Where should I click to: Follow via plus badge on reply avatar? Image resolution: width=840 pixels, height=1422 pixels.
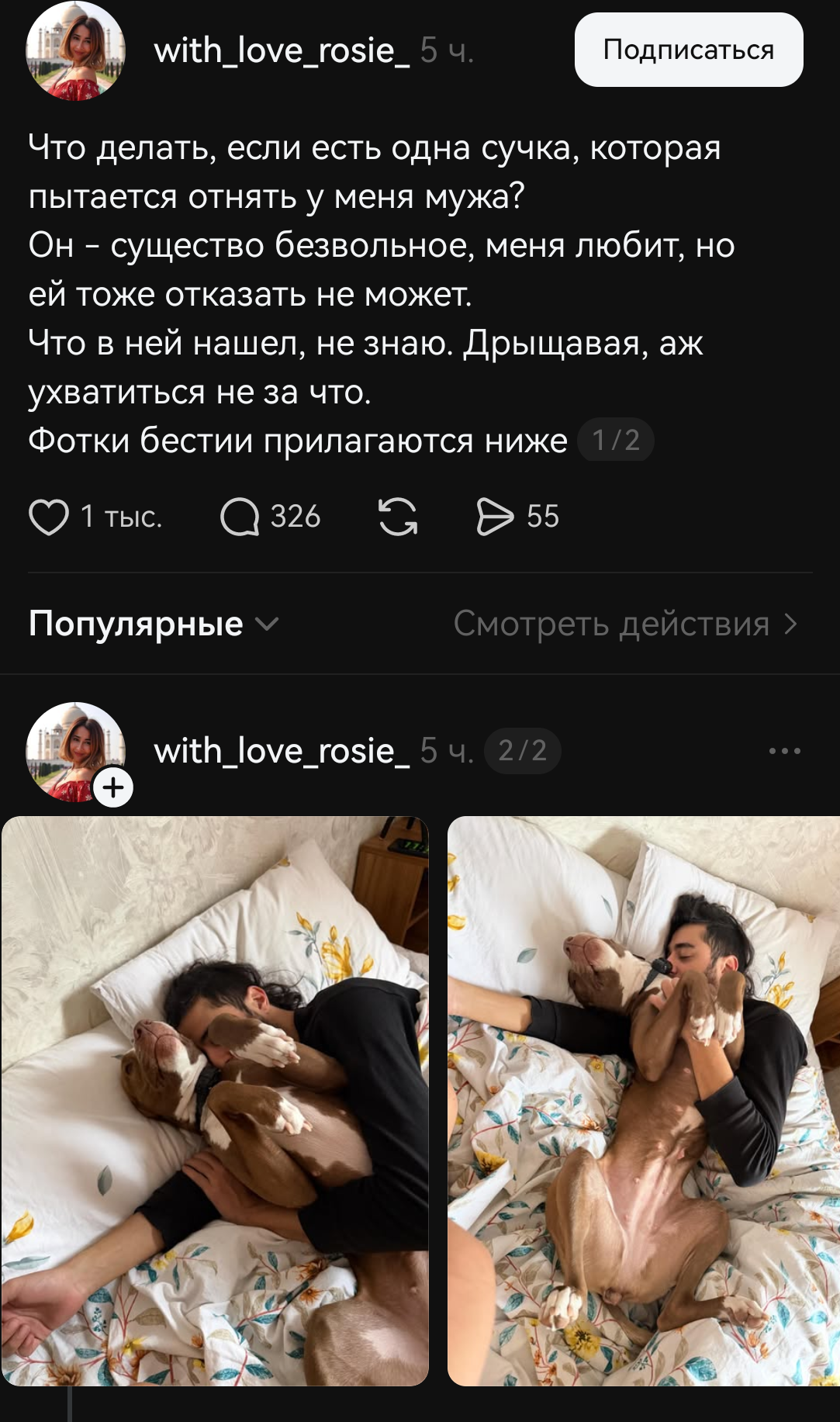click(x=113, y=787)
